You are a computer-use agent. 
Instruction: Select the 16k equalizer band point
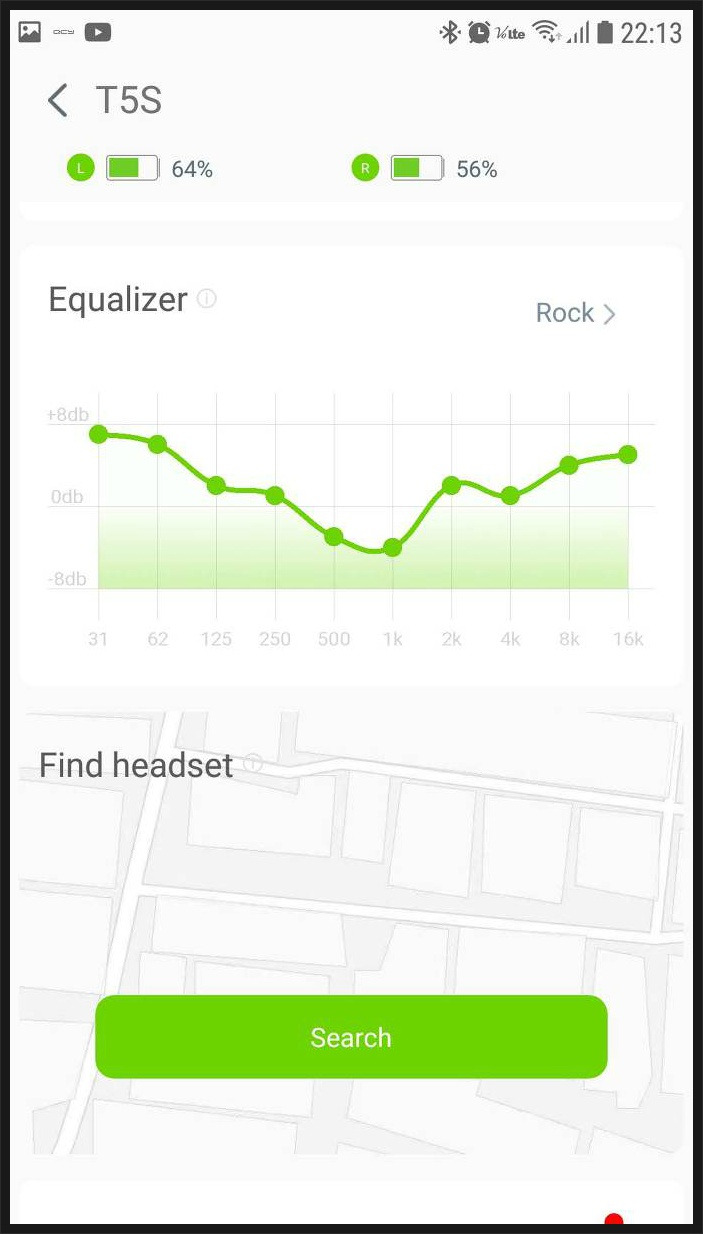[x=628, y=454]
